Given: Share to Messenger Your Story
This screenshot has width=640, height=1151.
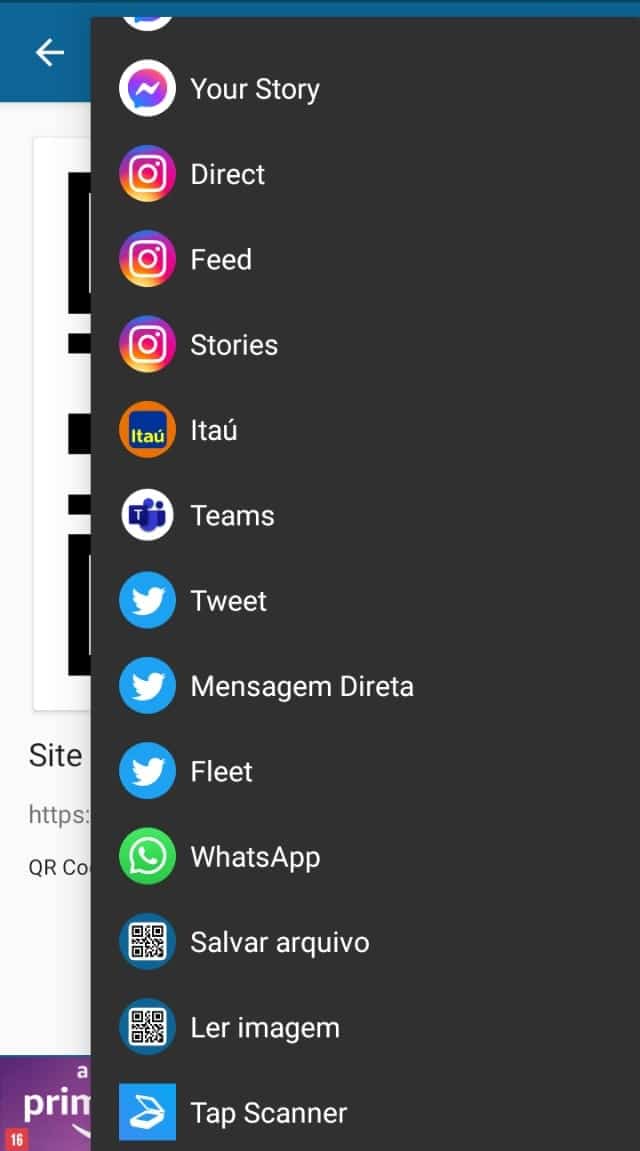Looking at the screenshot, I should click(254, 89).
